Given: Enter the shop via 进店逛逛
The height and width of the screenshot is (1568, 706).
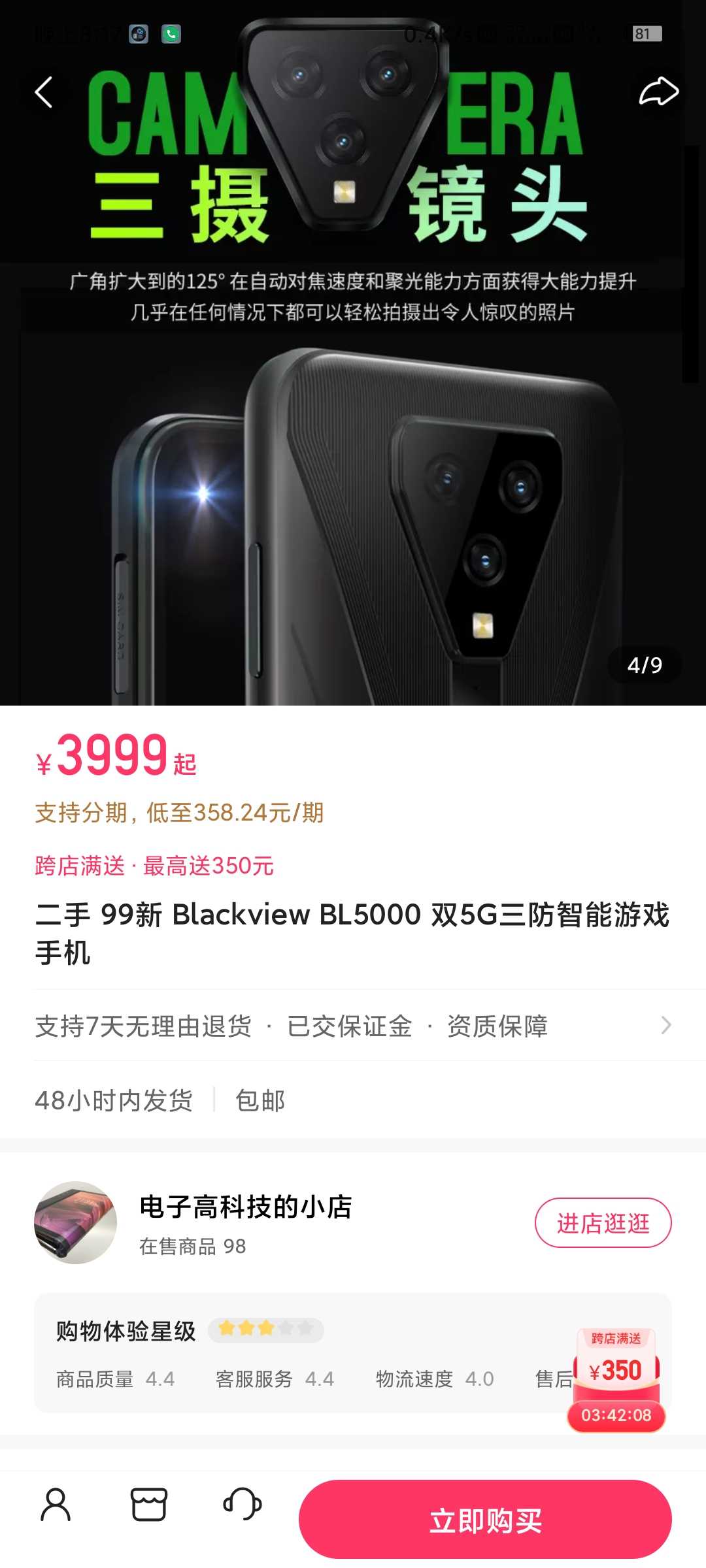Looking at the screenshot, I should 603,1222.
